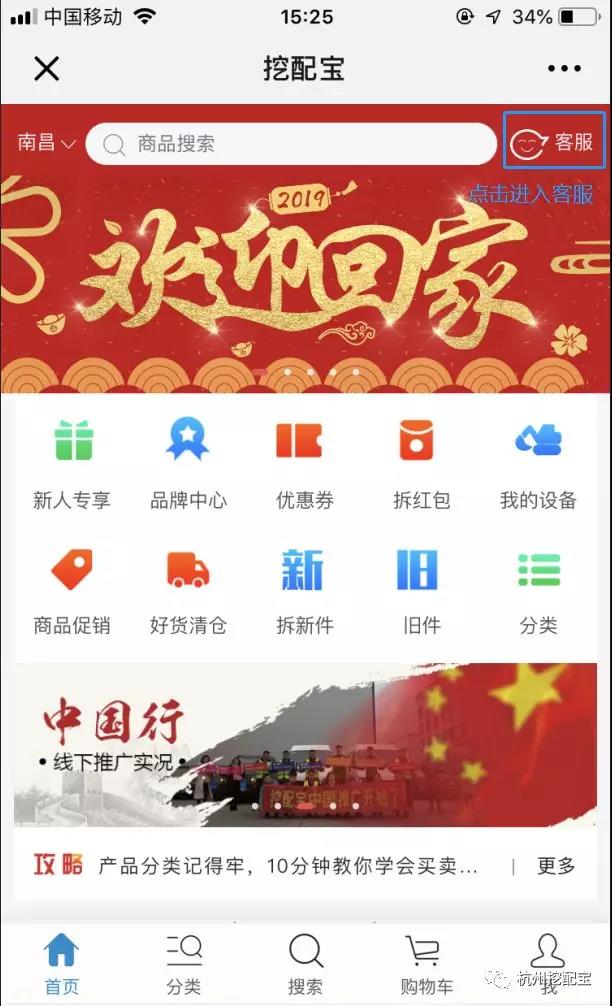Screen dimensions: 612x1006
Task: Open the 分类 grid shortcut
Action: pos(538,590)
